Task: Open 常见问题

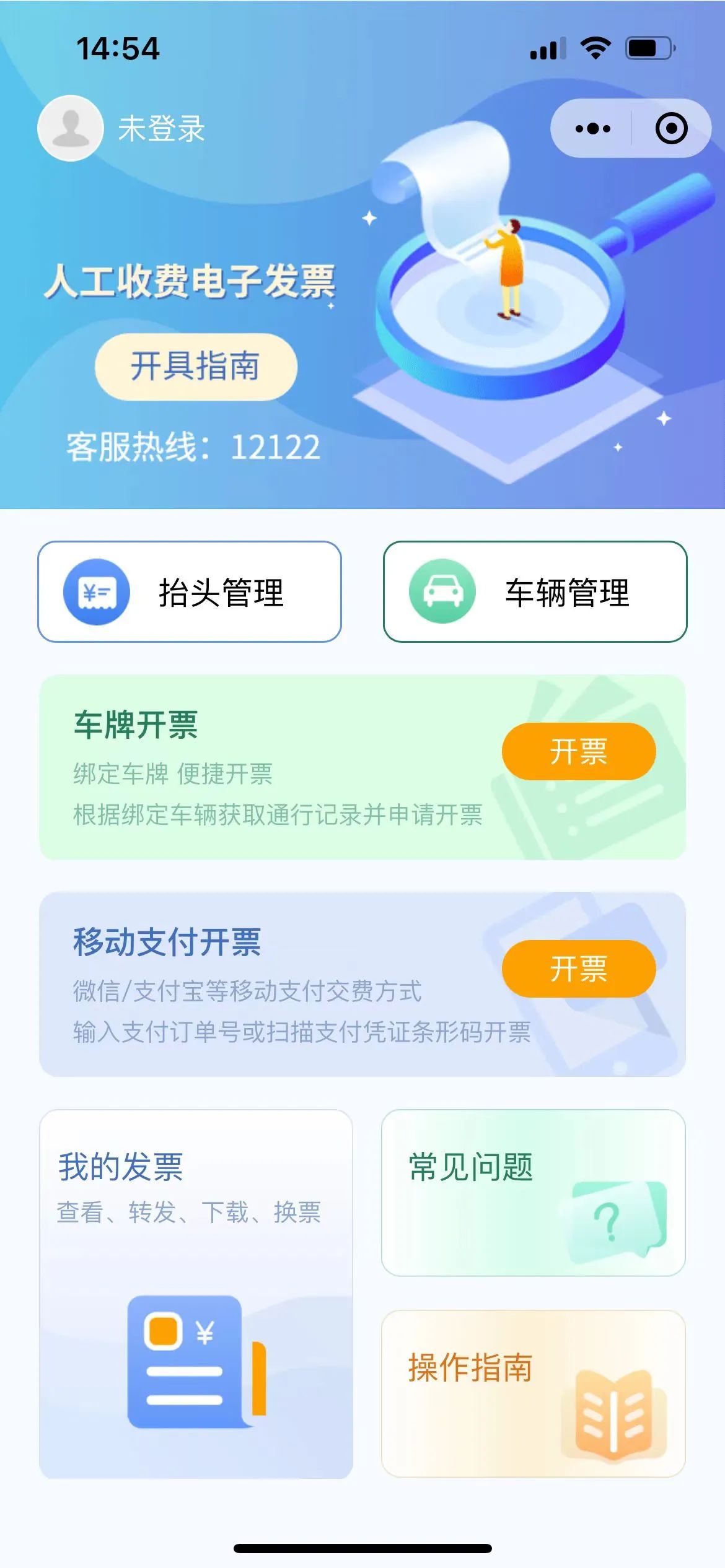Action: point(533,1193)
